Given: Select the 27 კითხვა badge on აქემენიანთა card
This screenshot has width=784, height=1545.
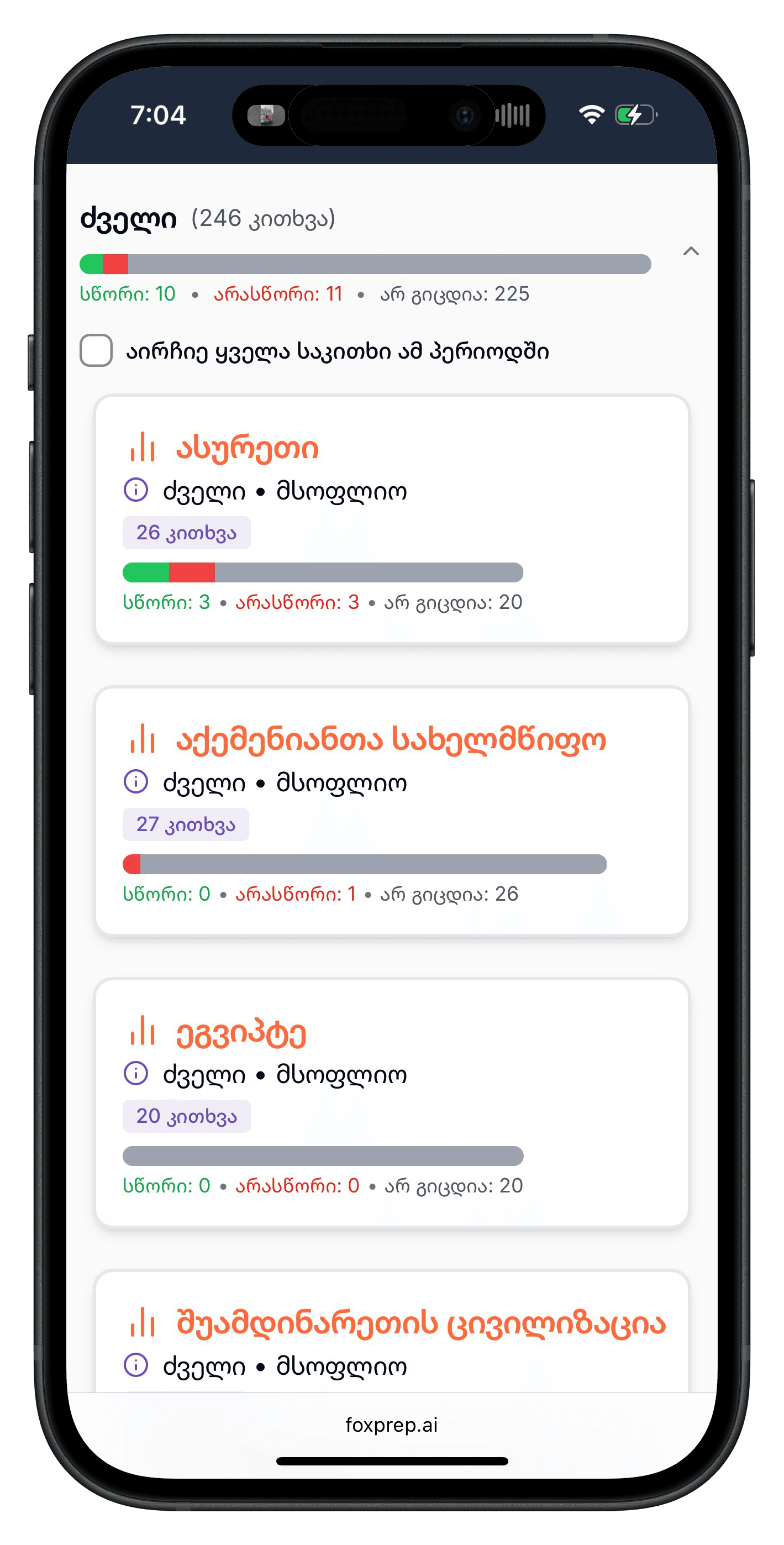Looking at the screenshot, I should [x=186, y=824].
